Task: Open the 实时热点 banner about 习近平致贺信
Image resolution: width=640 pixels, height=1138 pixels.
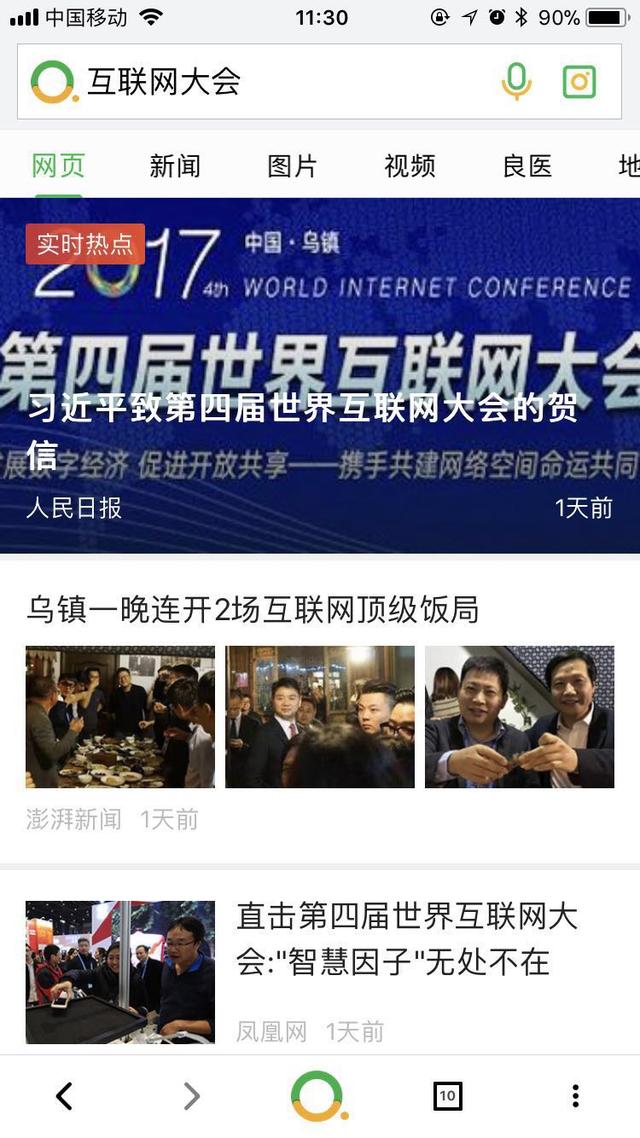Action: (320, 420)
